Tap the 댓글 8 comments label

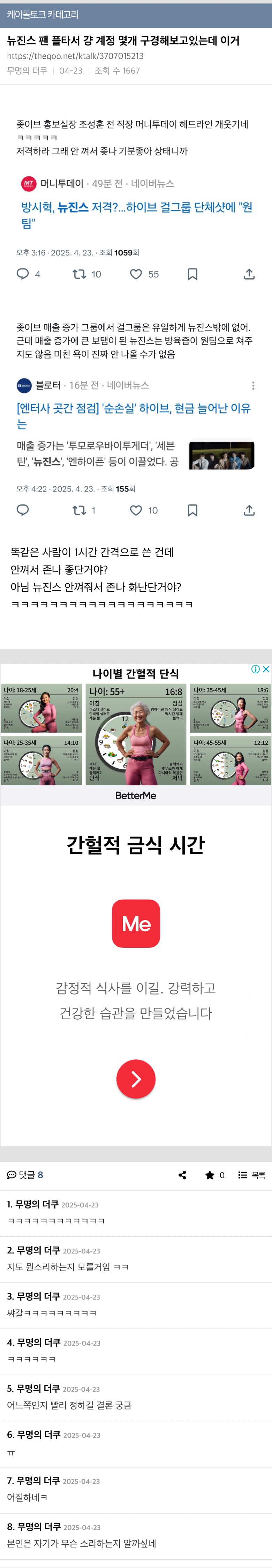click(25, 1175)
